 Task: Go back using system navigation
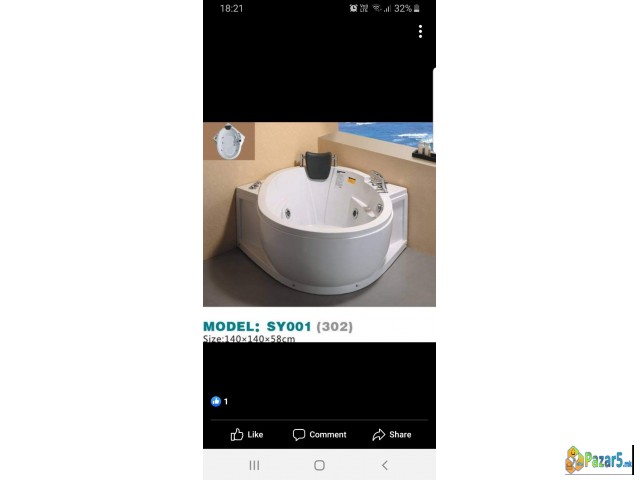tap(385, 465)
